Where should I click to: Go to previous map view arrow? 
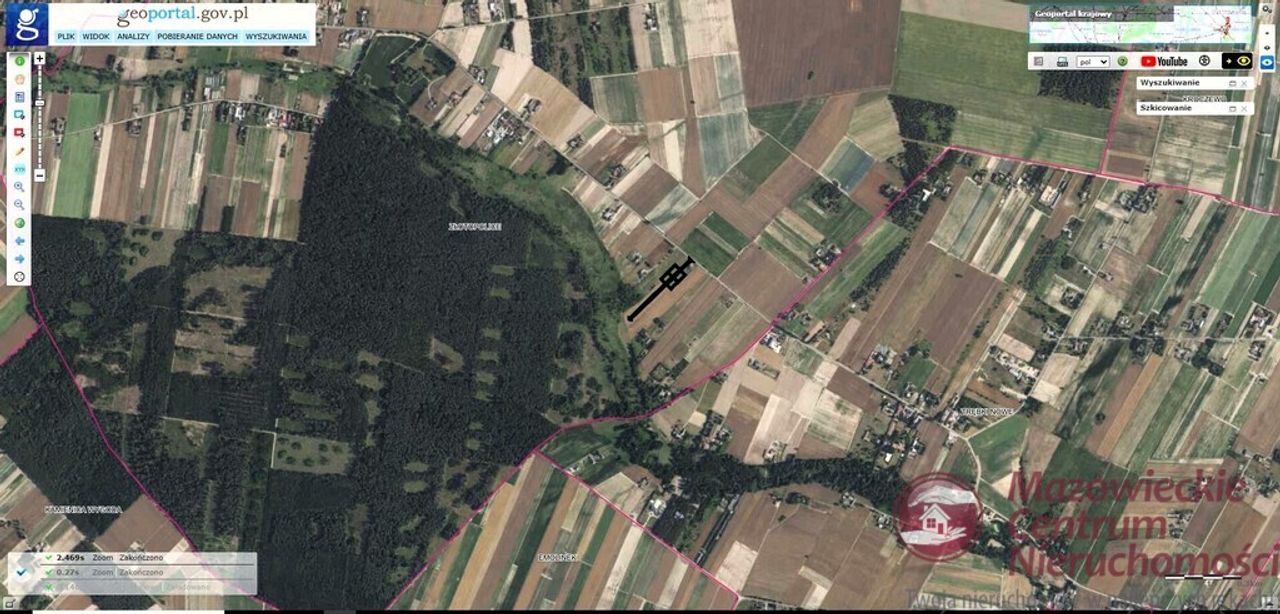[20, 241]
